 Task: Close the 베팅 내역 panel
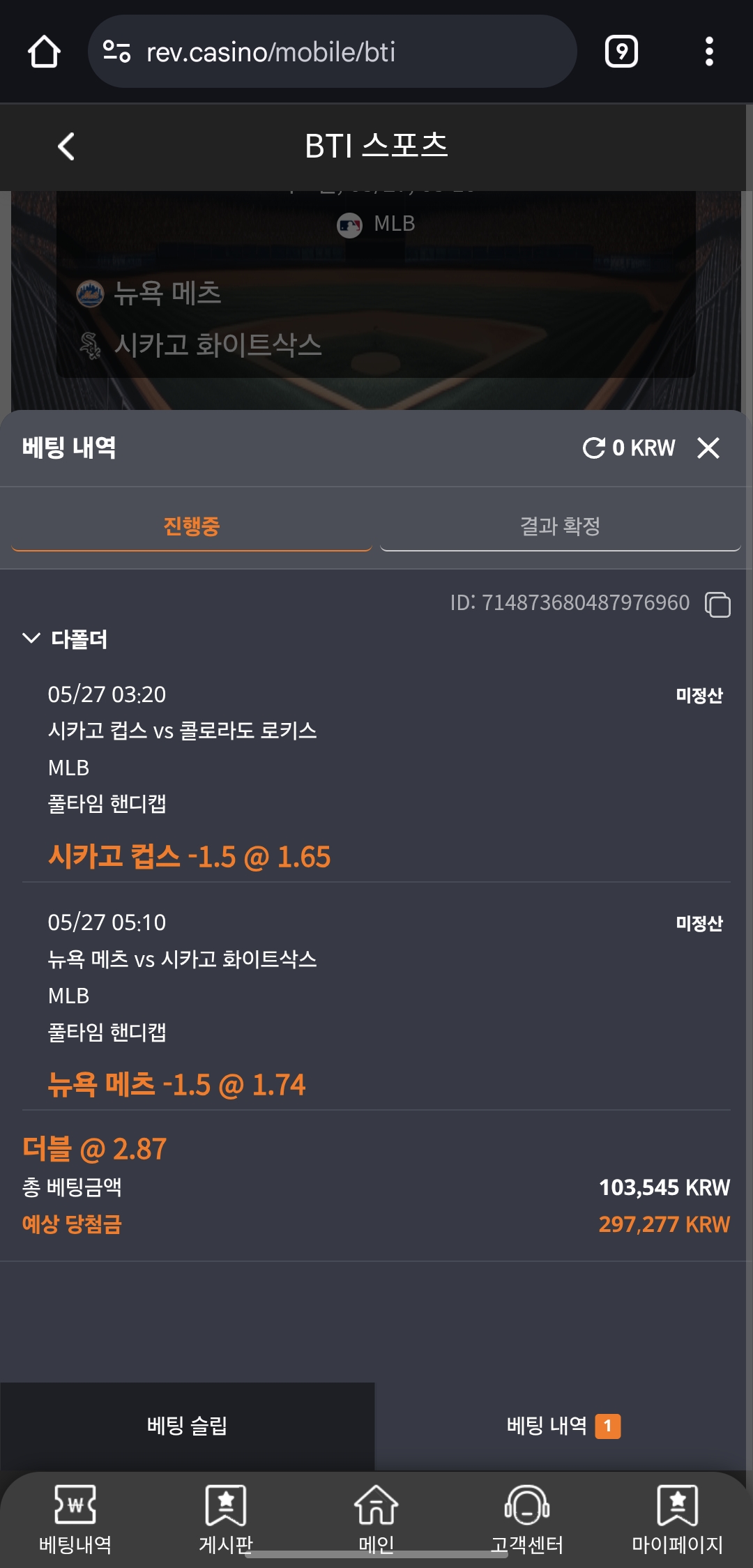tap(708, 448)
